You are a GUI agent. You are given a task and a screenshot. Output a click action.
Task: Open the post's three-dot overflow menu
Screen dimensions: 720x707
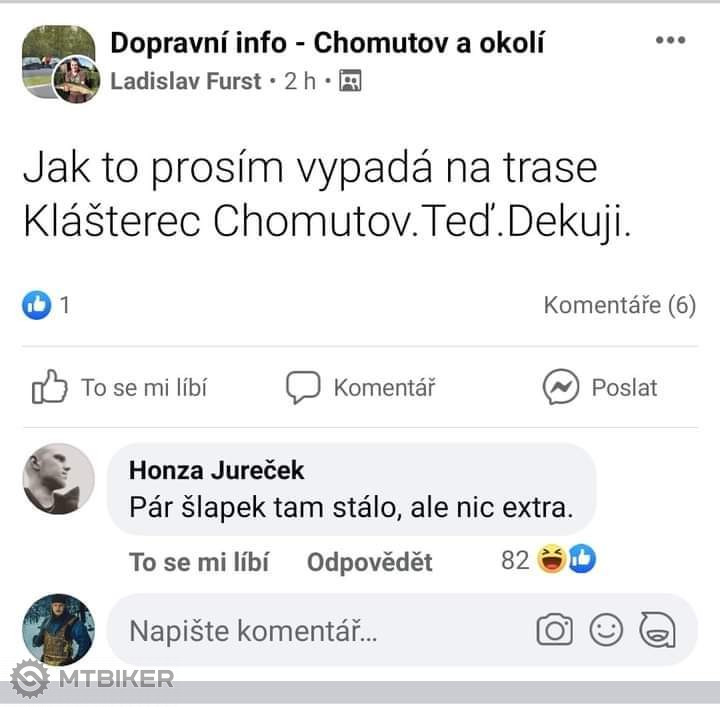coord(671,41)
